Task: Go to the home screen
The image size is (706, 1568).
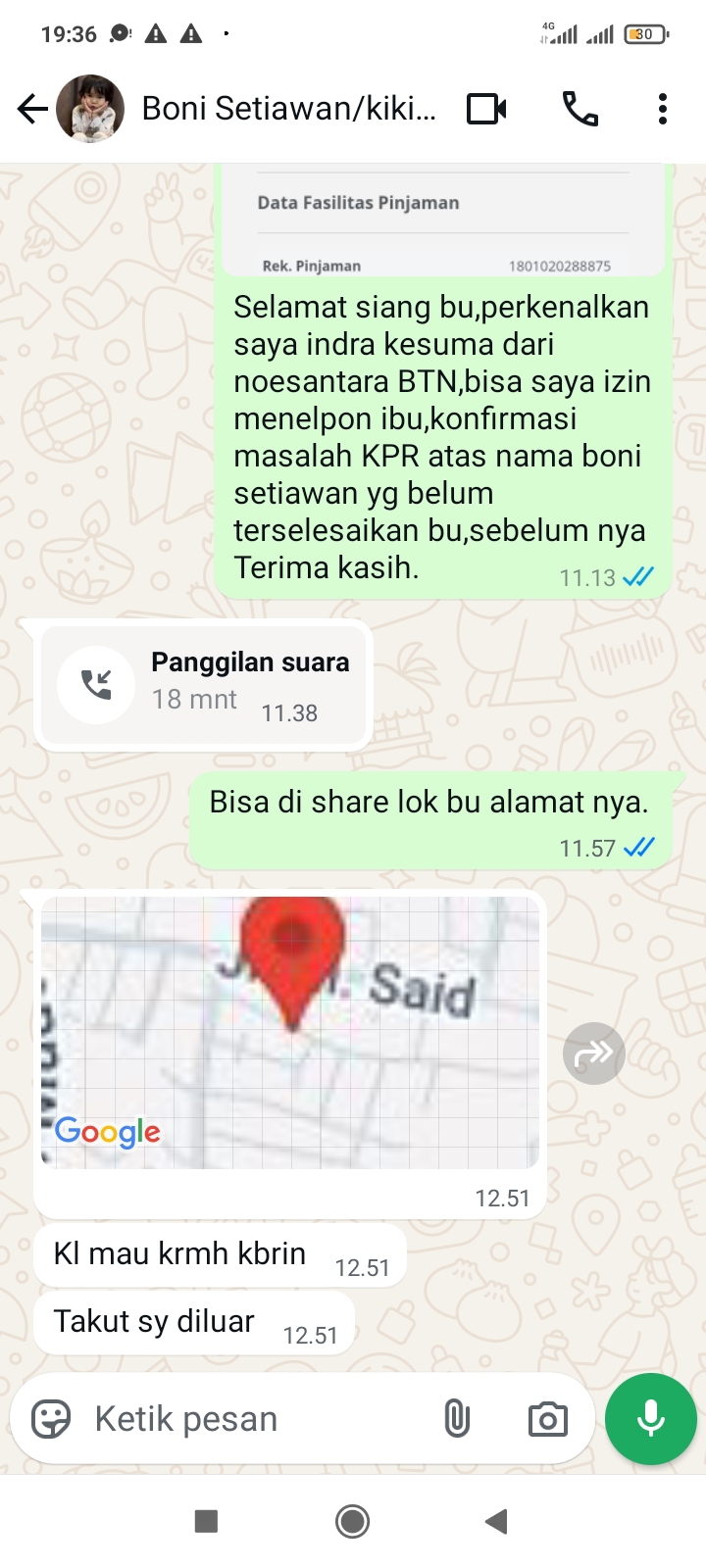Action: click(x=352, y=1521)
